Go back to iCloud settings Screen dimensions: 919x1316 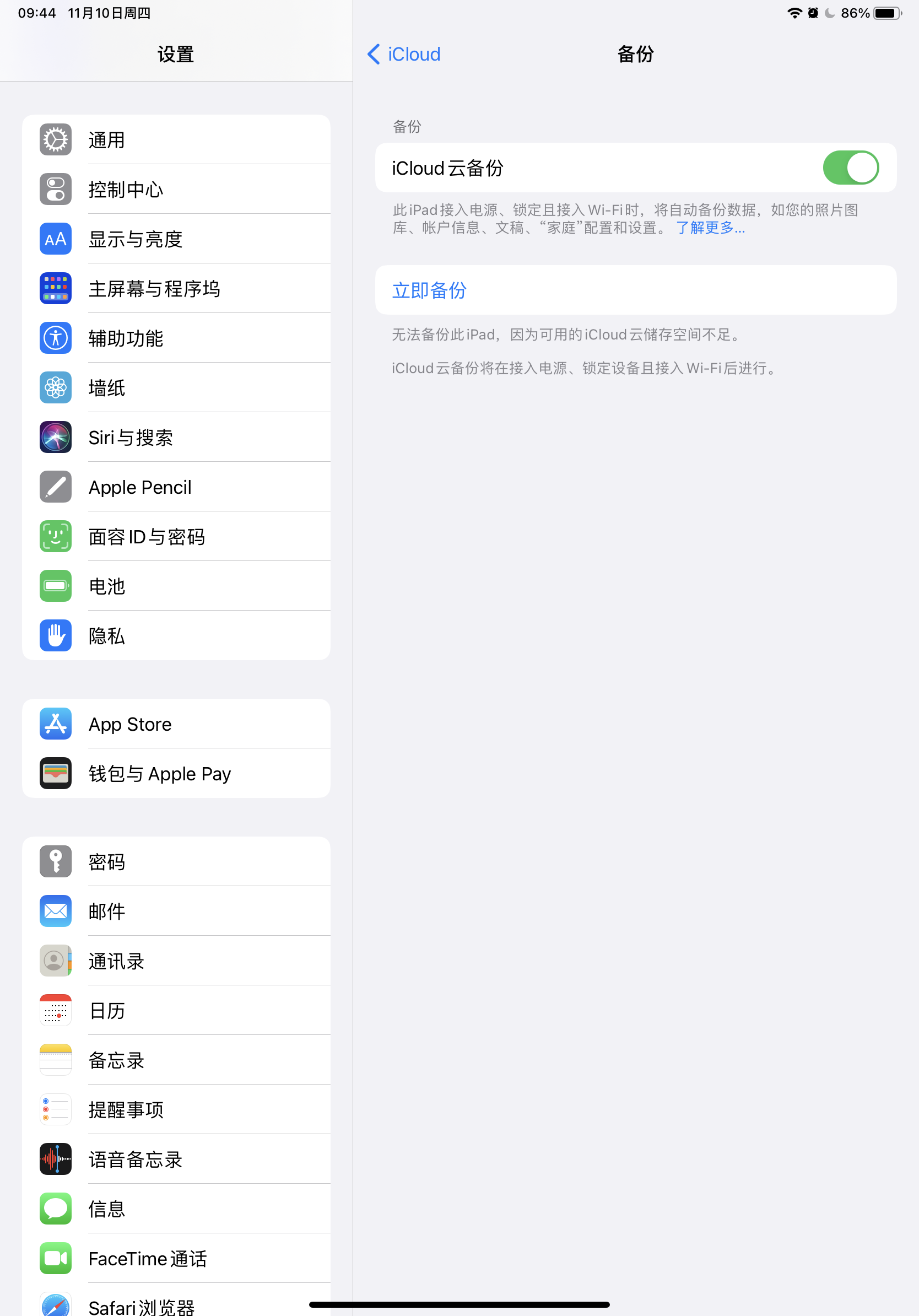point(404,55)
